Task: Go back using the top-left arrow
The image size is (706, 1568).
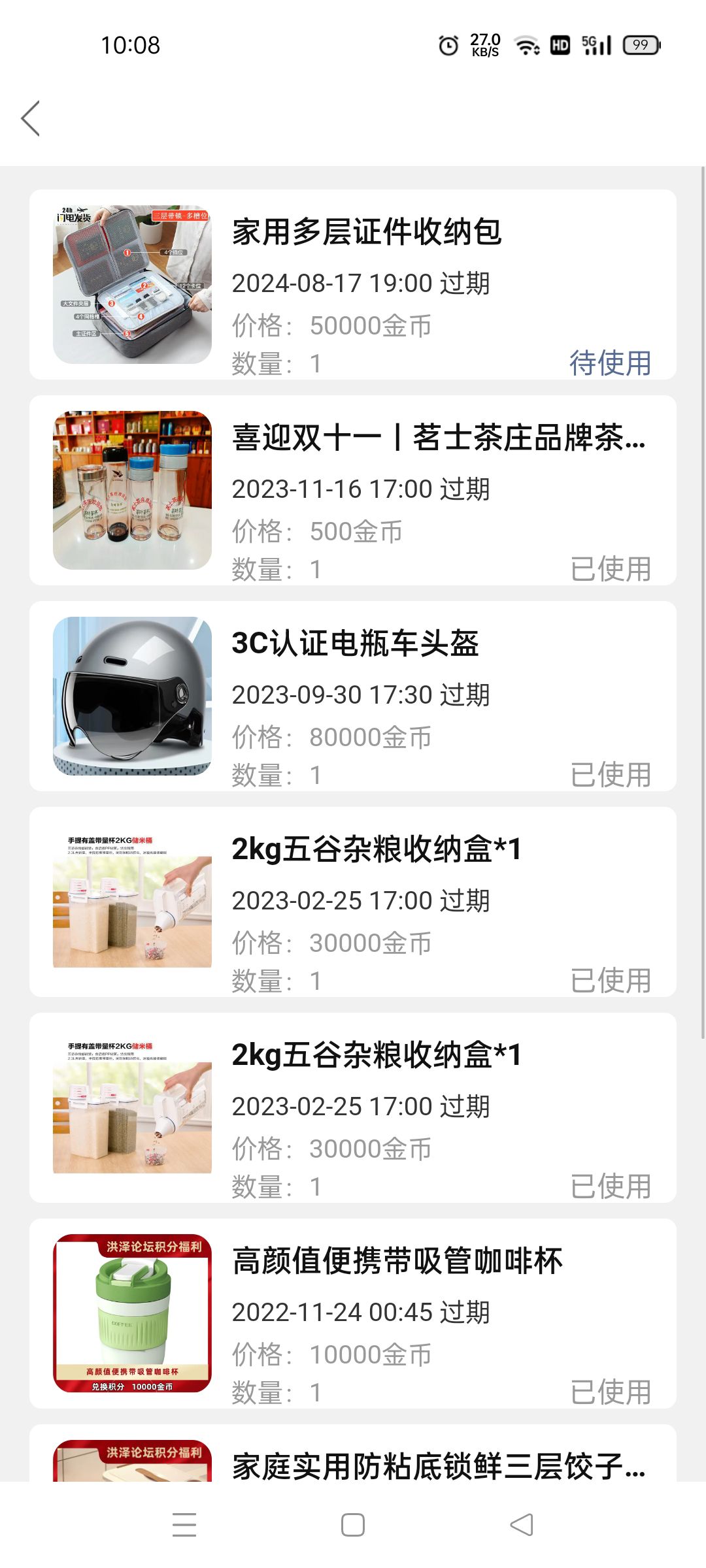Action: click(31, 118)
